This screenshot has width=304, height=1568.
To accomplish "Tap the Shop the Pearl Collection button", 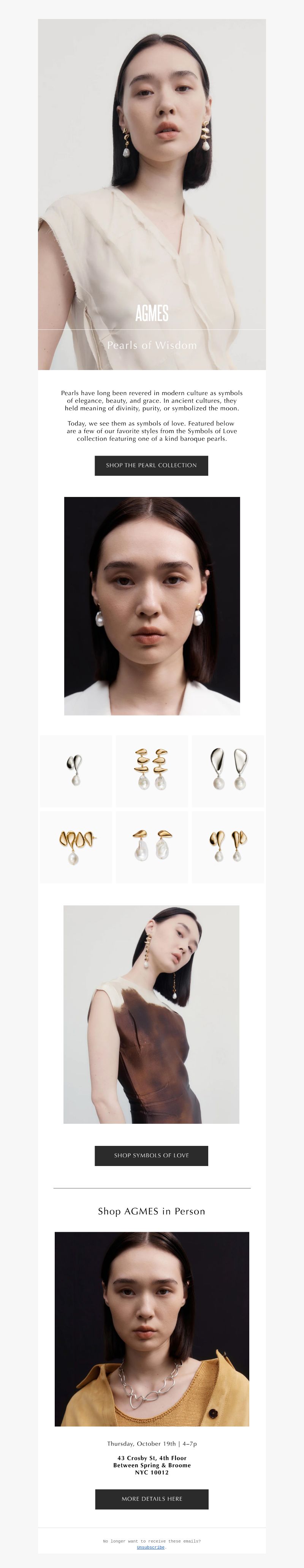I will [x=151, y=465].
